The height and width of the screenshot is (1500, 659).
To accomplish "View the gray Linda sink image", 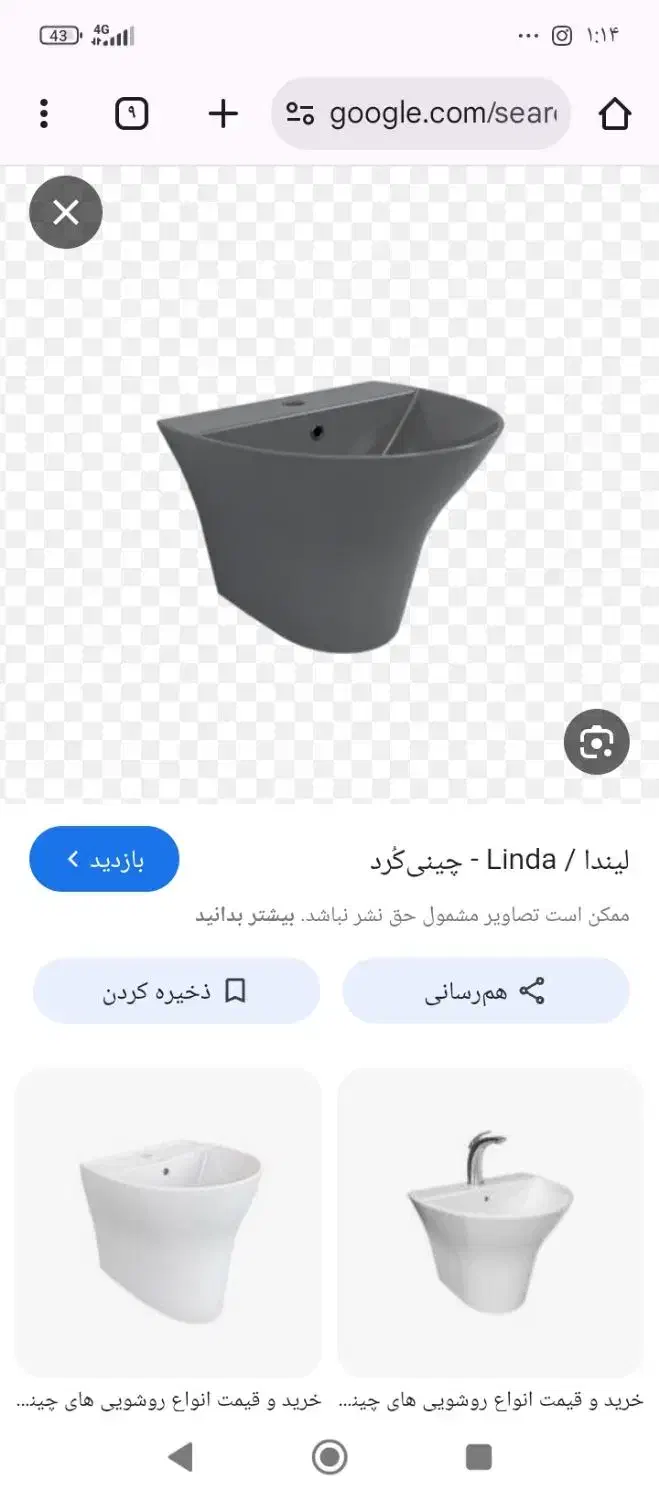I will [x=330, y=515].
